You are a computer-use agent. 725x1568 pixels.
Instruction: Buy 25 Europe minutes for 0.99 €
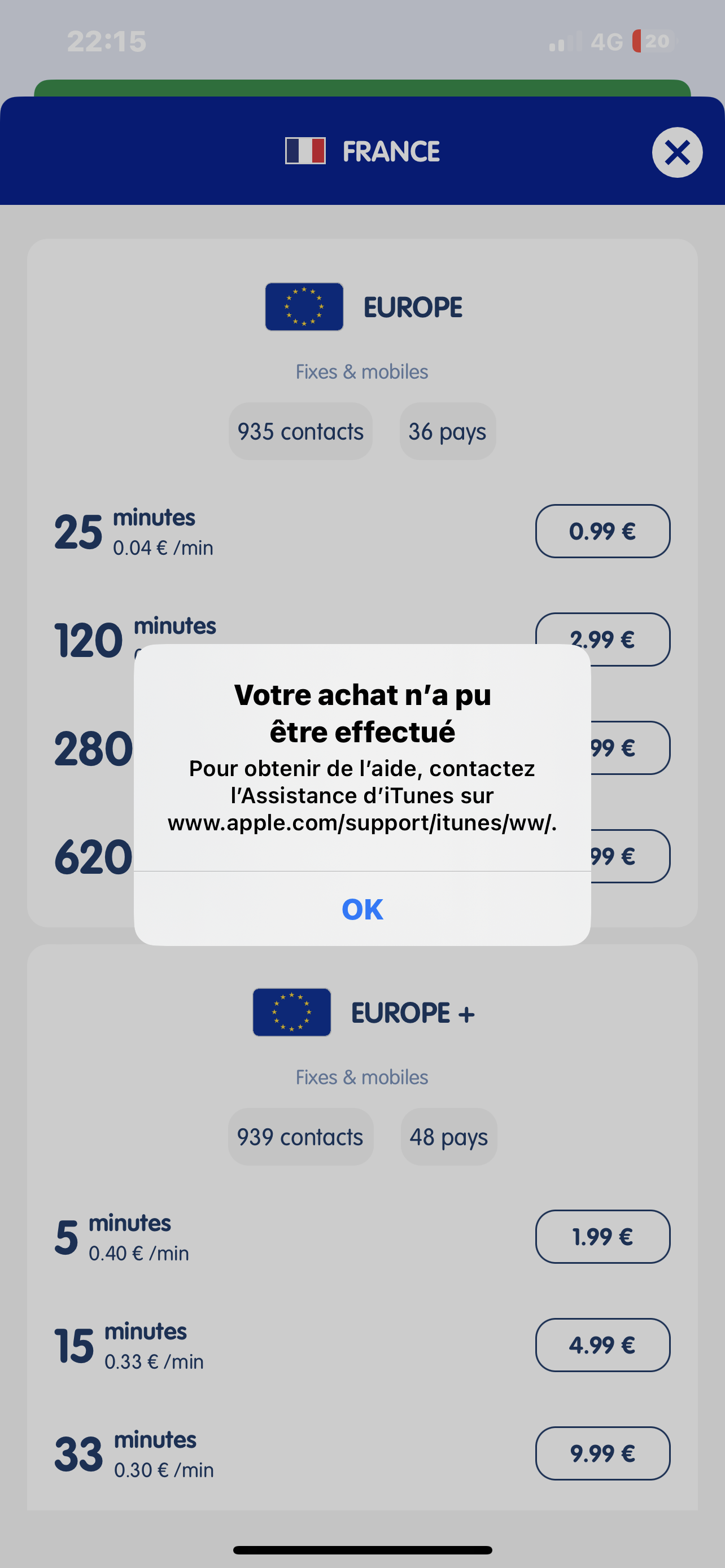click(x=602, y=531)
